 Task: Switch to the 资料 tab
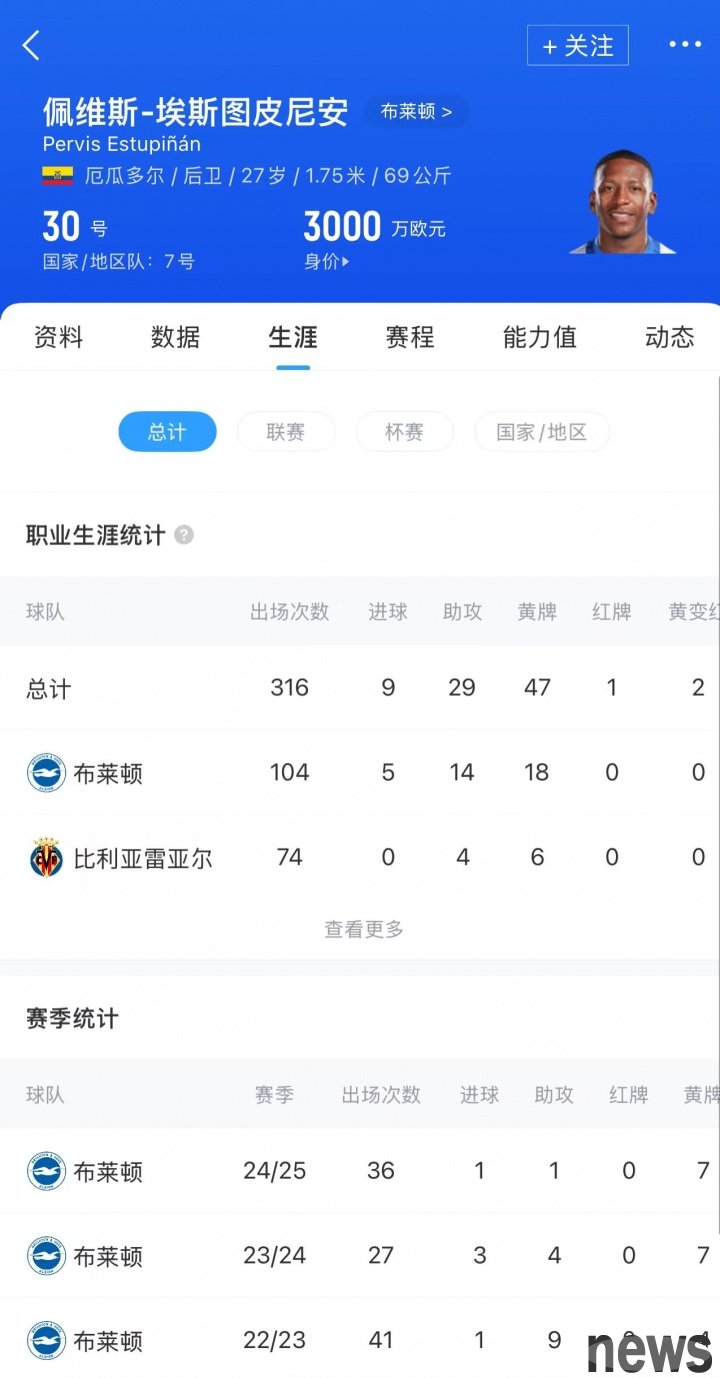(58, 337)
